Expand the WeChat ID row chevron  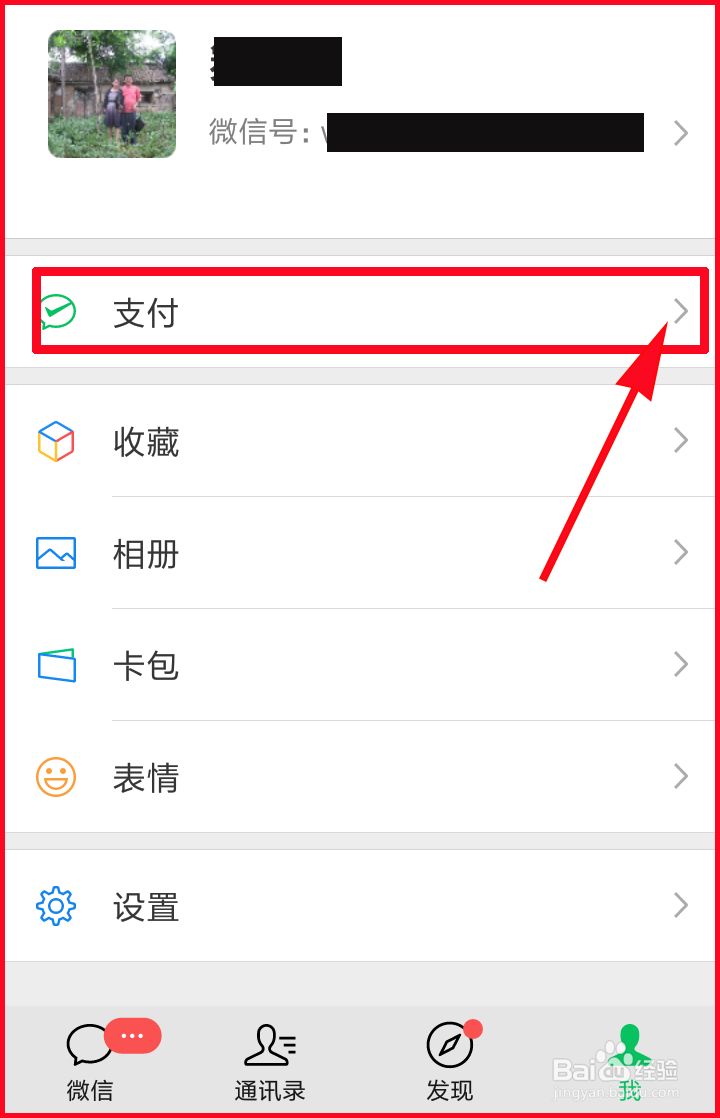tap(681, 132)
